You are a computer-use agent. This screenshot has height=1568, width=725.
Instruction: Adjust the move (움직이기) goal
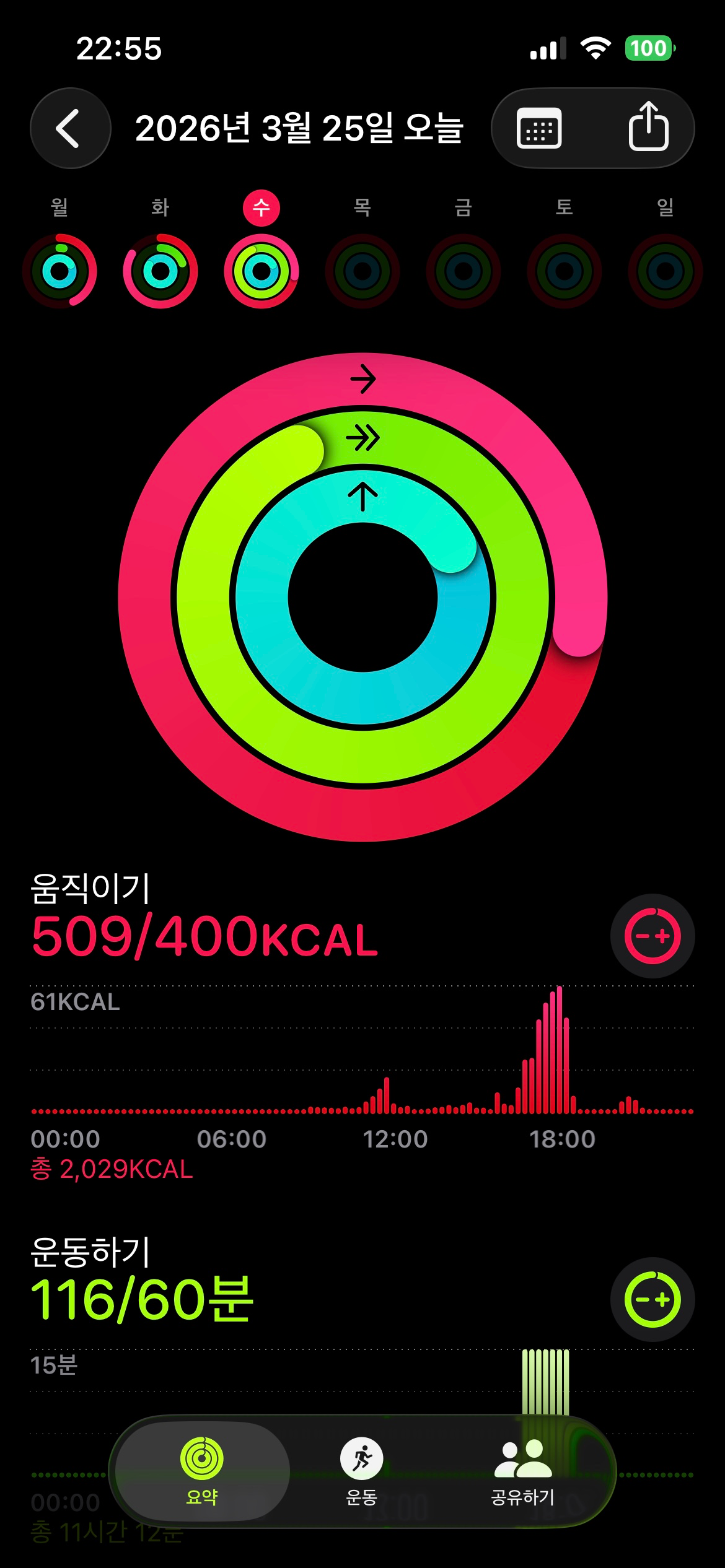tap(652, 936)
